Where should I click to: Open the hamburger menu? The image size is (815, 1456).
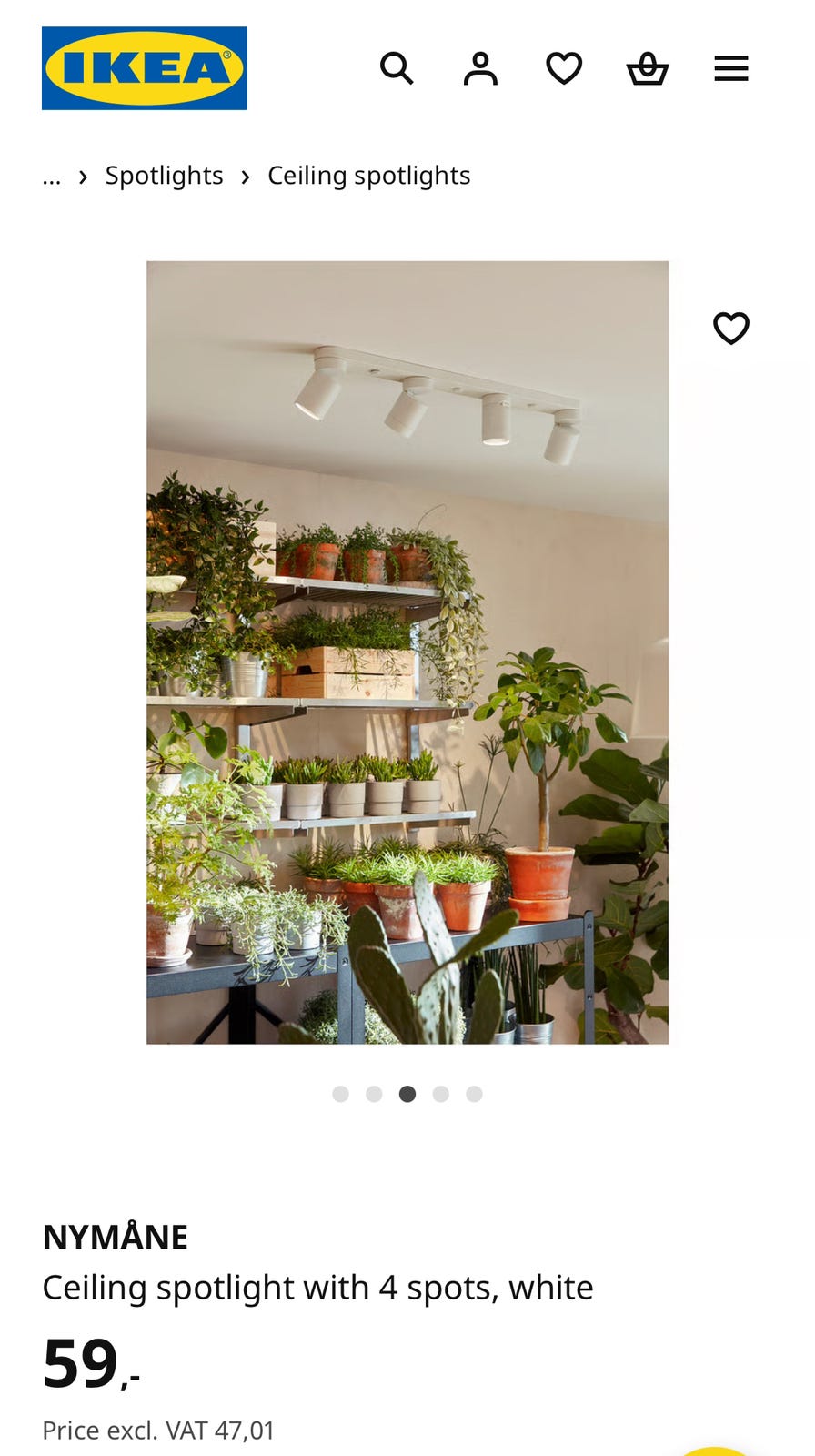tap(731, 68)
